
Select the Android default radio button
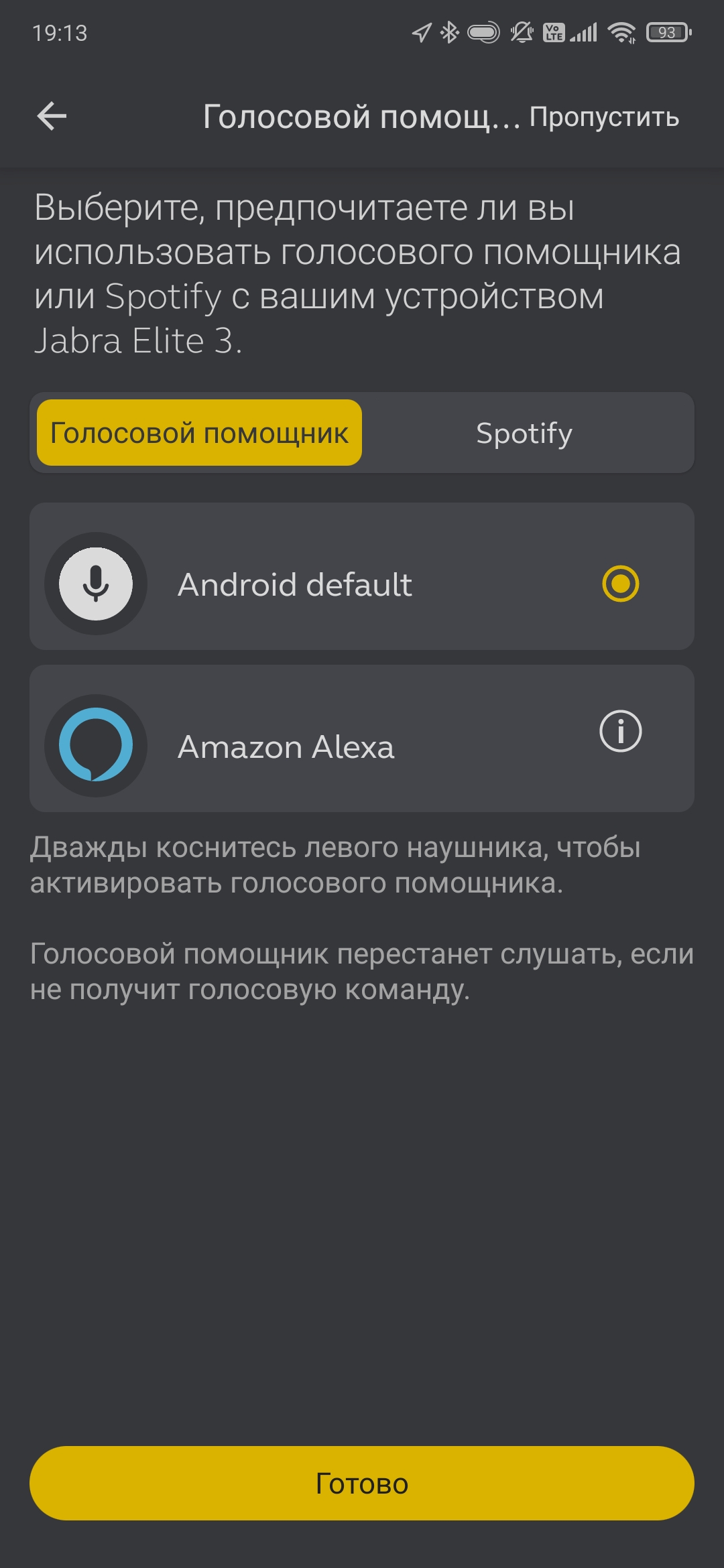coord(620,584)
